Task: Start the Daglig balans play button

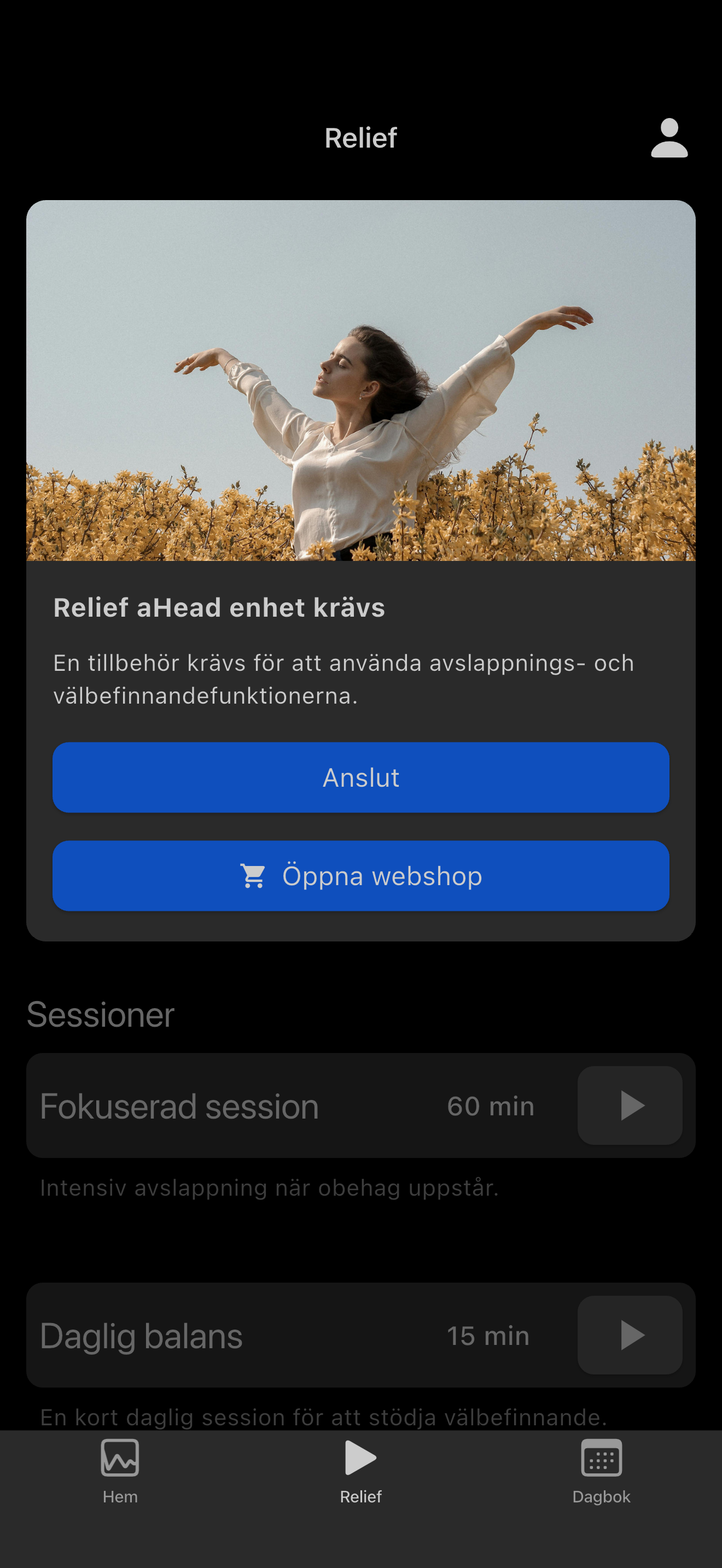Action: [x=629, y=1334]
